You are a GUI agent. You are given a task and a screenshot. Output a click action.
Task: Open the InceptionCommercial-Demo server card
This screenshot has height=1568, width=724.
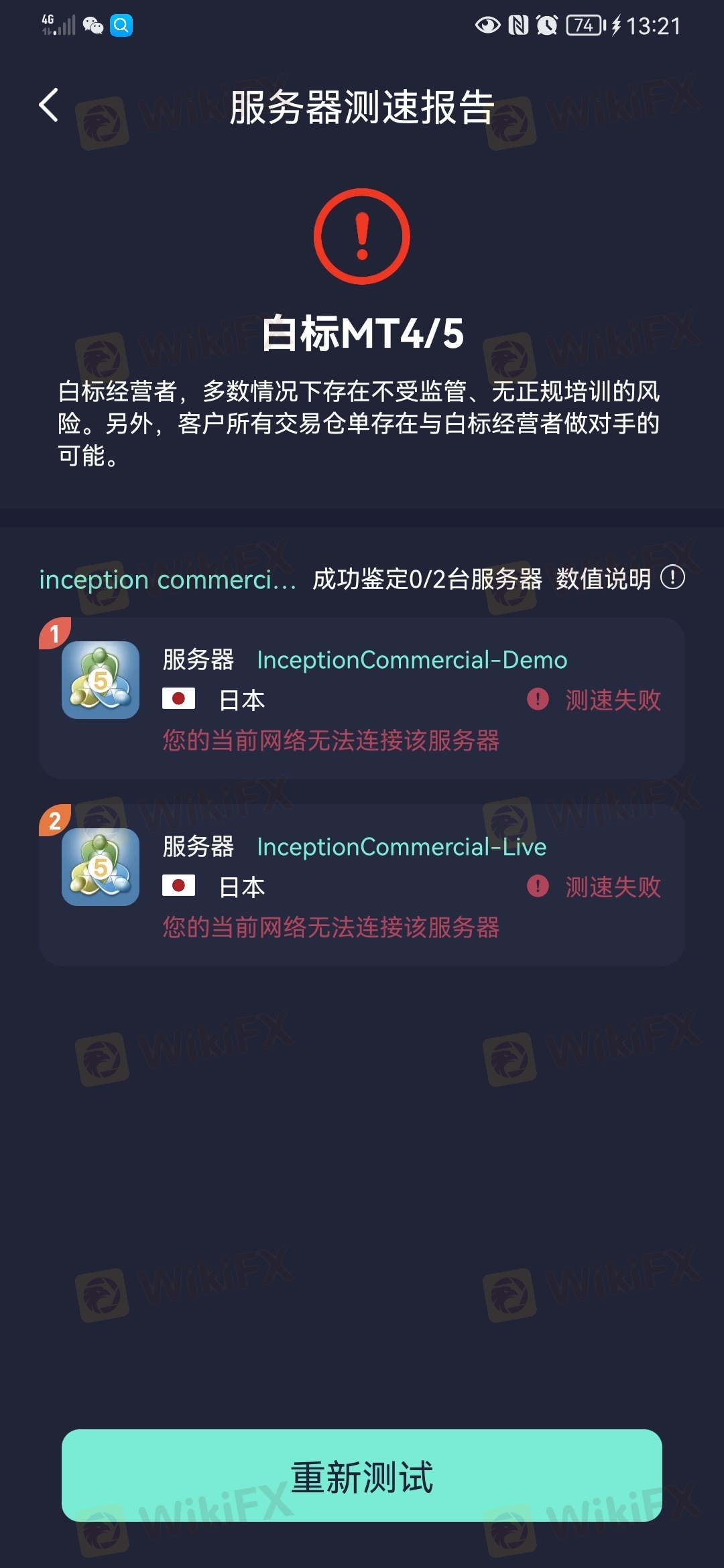tap(362, 698)
